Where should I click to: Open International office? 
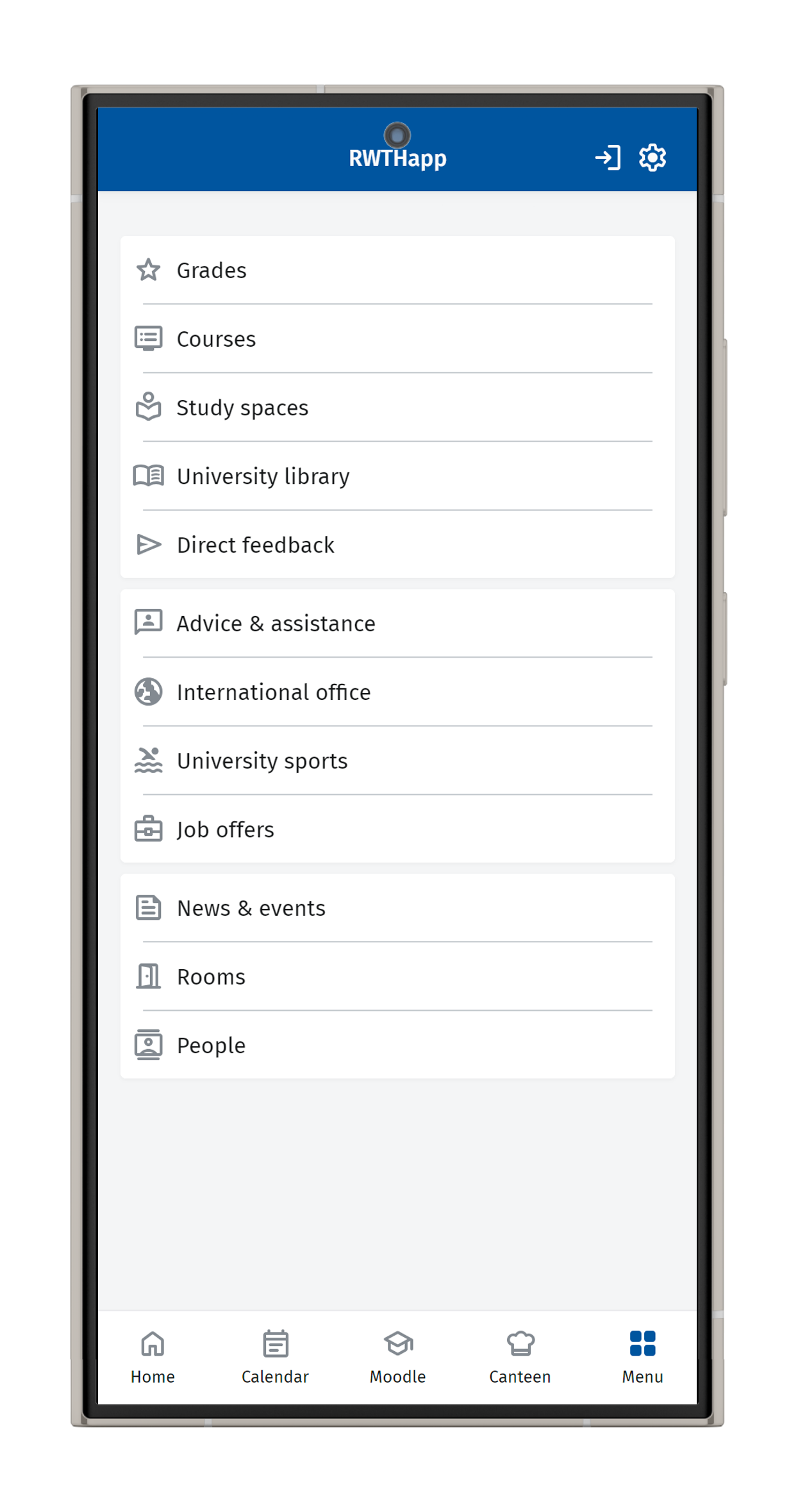(x=397, y=692)
